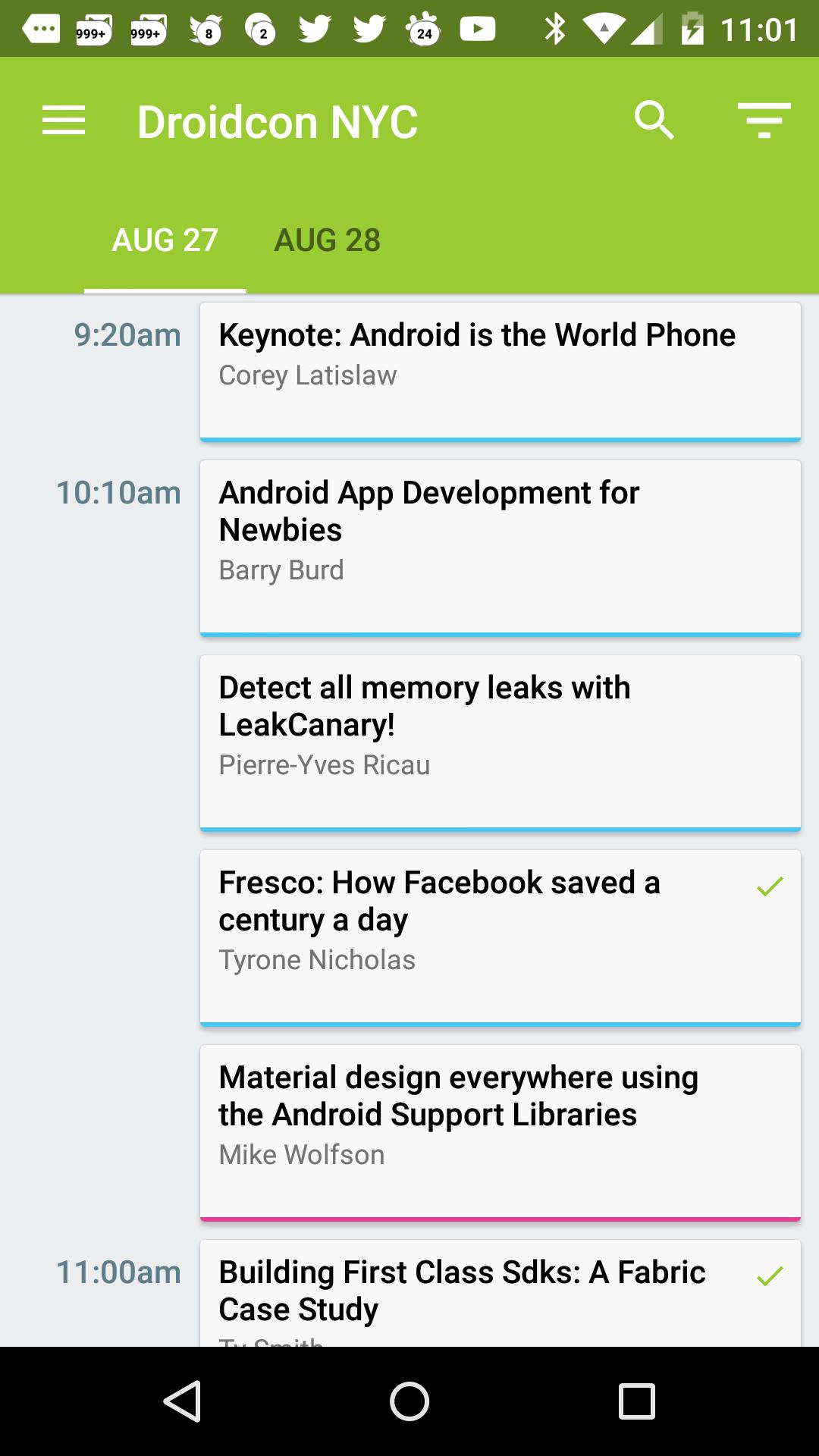Toggle the checkmark on the Fresco session
819x1456 pixels.
coord(769,885)
